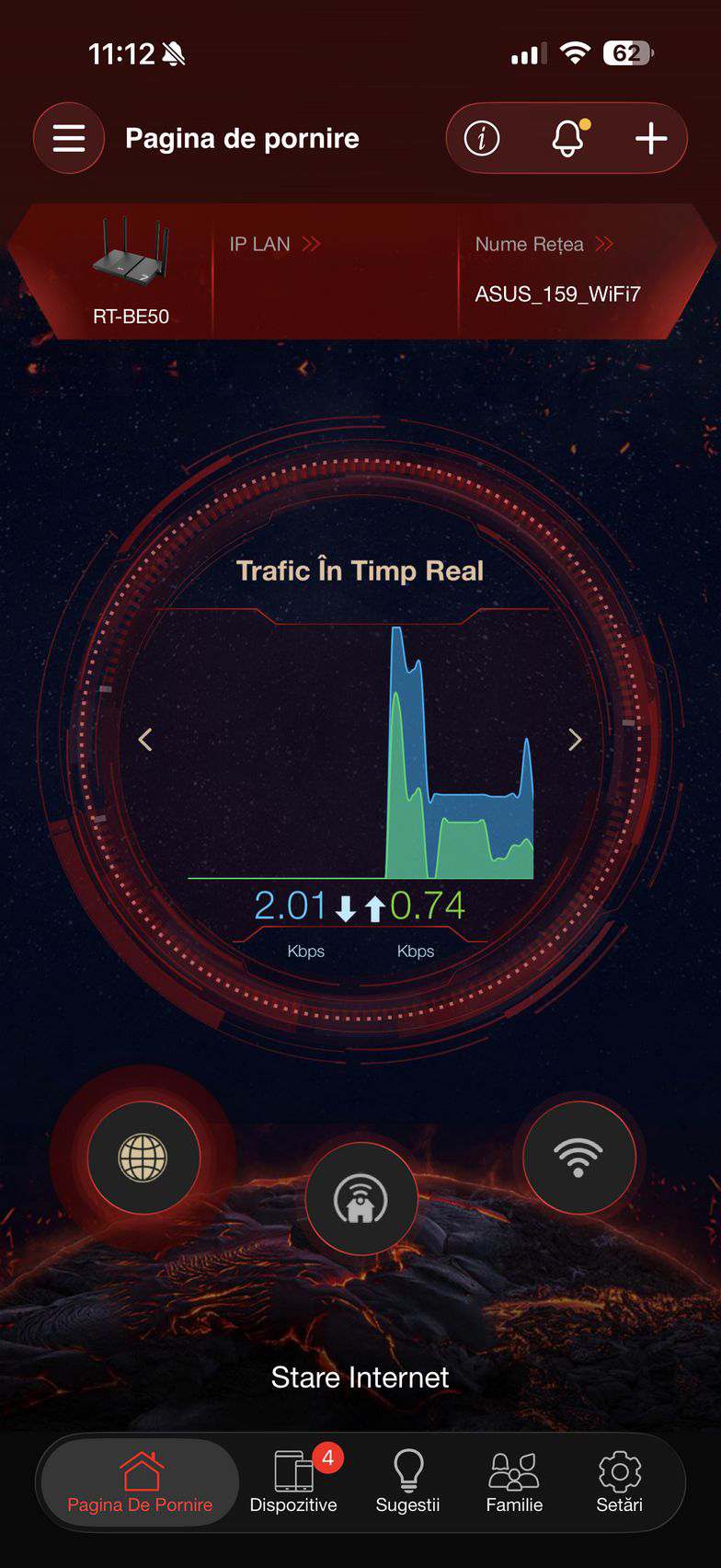721x1568 pixels.
Task: Switch to Pagina De Pornire tab
Action: click(140, 1482)
